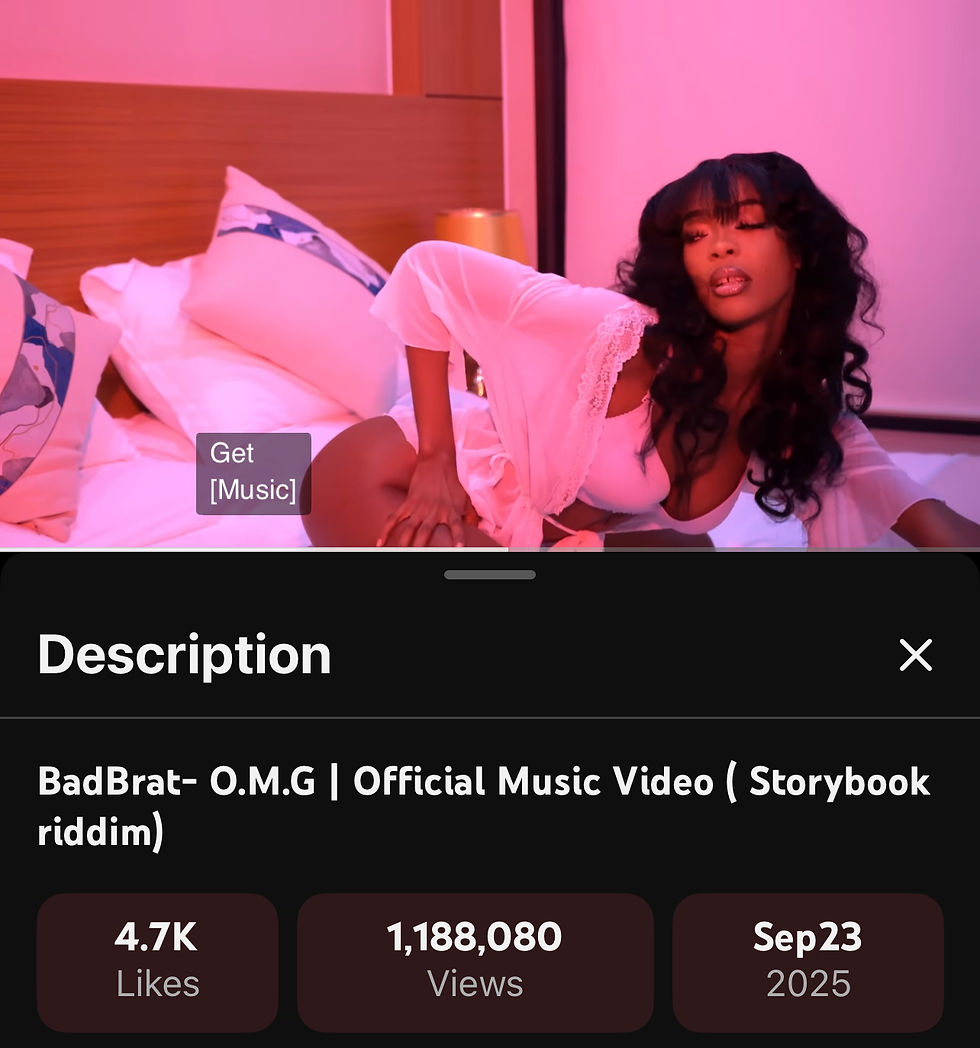
Task: Tap the Likes label under 4.7K
Action: click(156, 984)
